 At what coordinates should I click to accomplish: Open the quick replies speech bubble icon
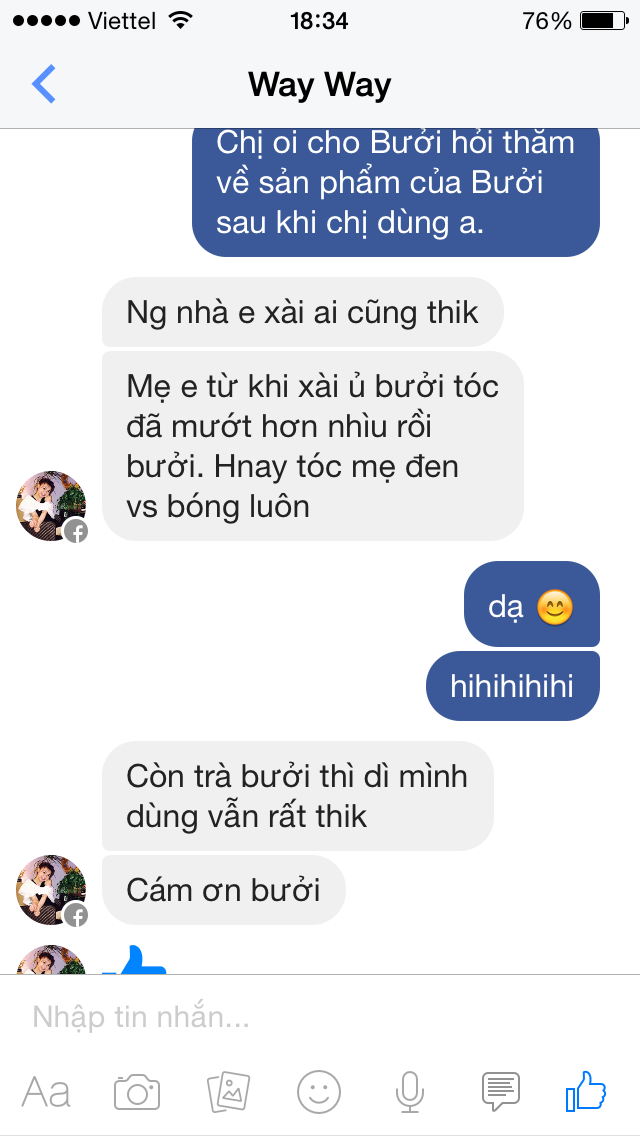click(x=499, y=1092)
